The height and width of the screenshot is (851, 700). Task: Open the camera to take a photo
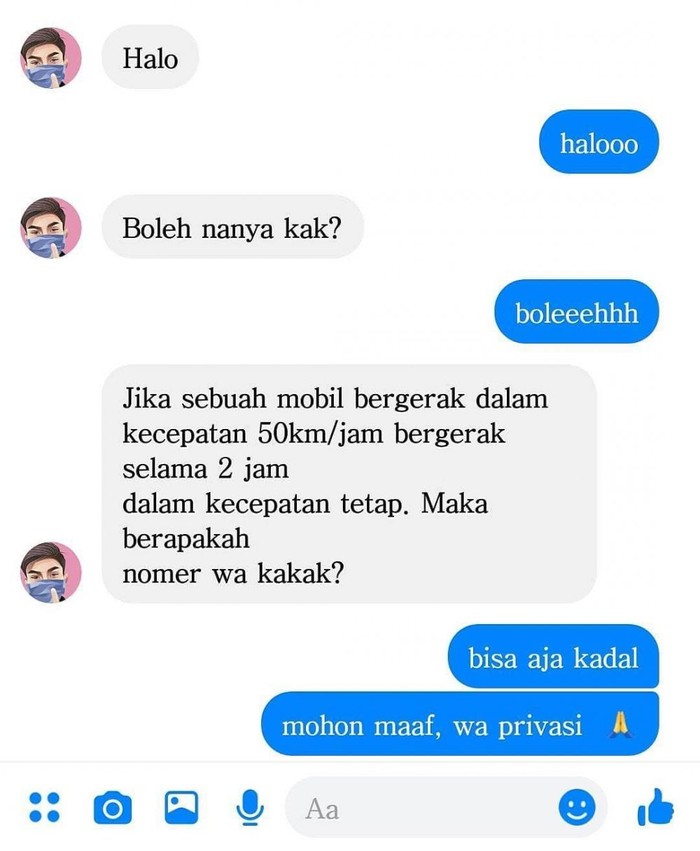[x=112, y=806]
